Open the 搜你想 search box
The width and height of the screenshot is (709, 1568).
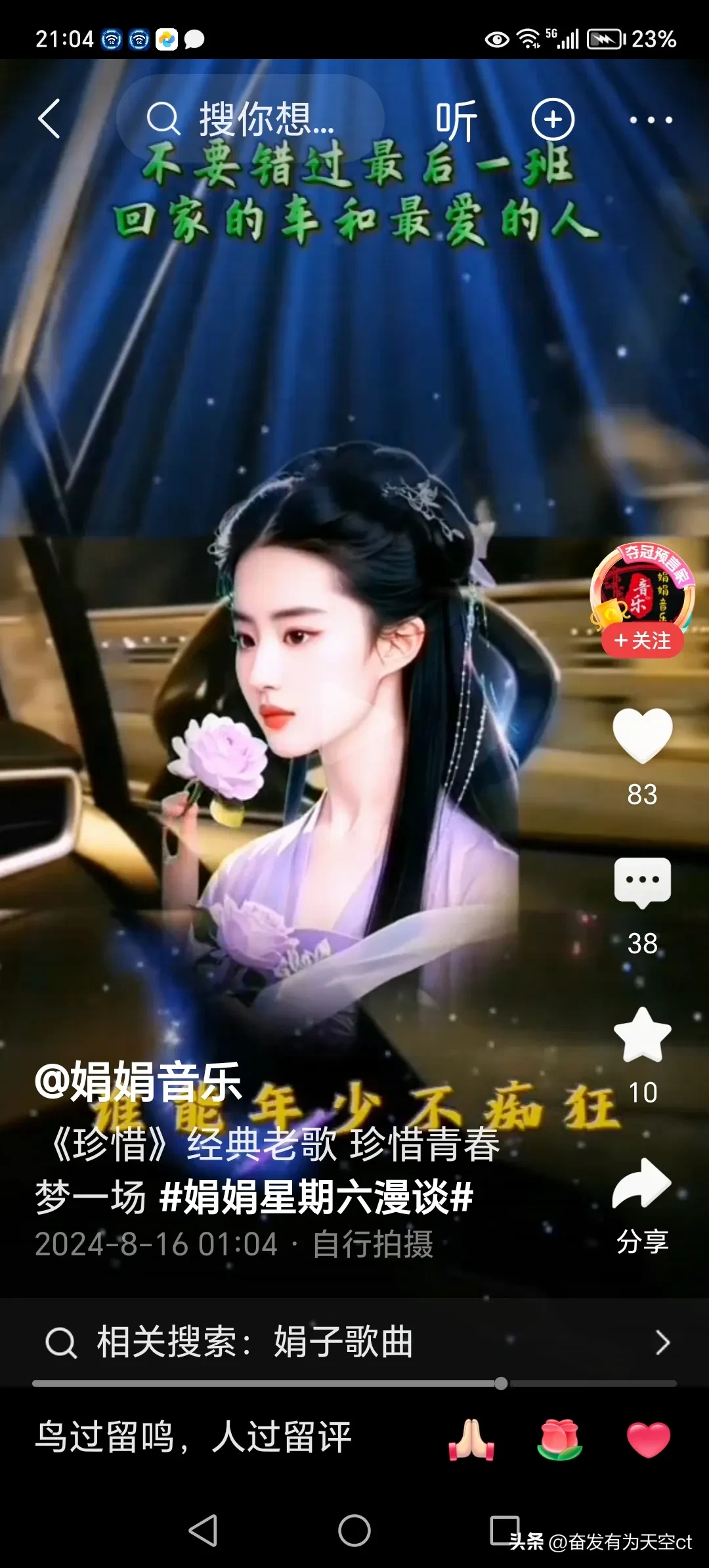[x=249, y=119]
